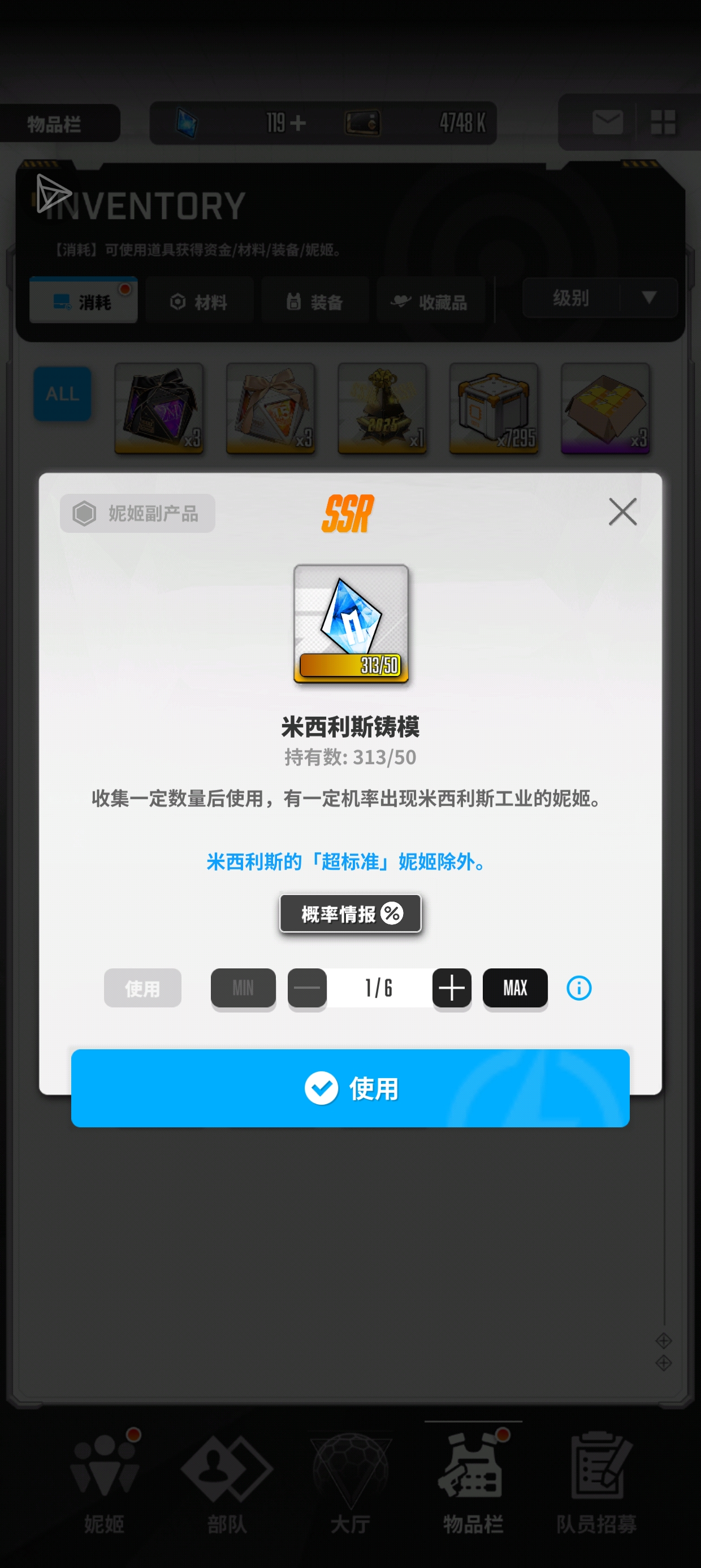
Task: Increase quantity with the plus button
Action: pos(452,987)
